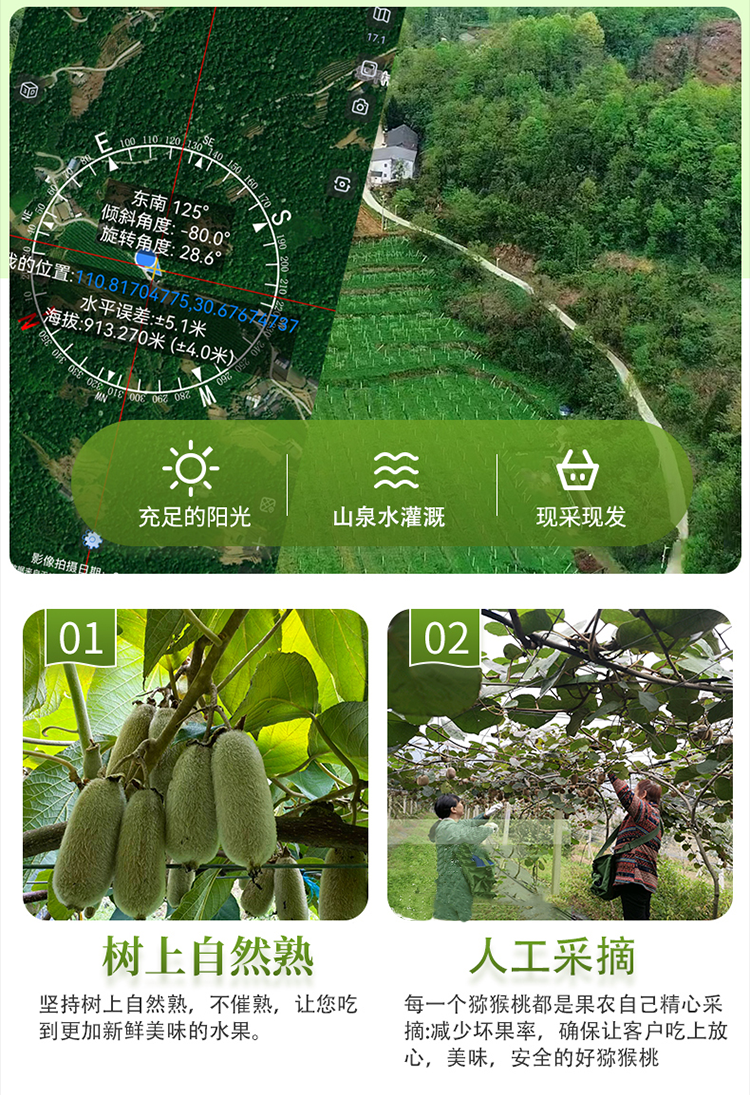The width and height of the screenshot is (750, 1095).
Task: Tap the map layers icon at top right
Action: point(381,13)
